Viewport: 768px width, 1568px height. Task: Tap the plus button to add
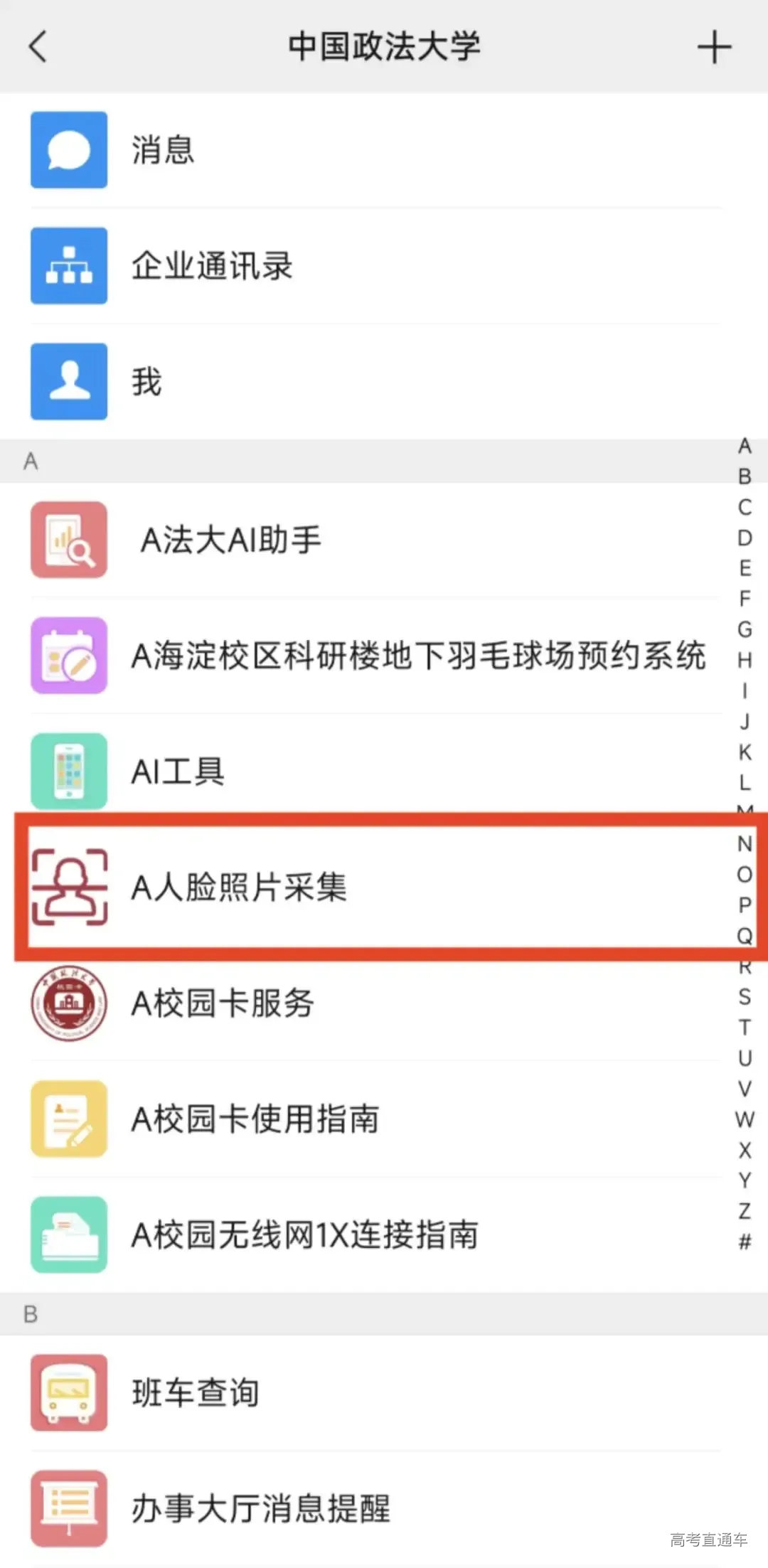tap(715, 47)
